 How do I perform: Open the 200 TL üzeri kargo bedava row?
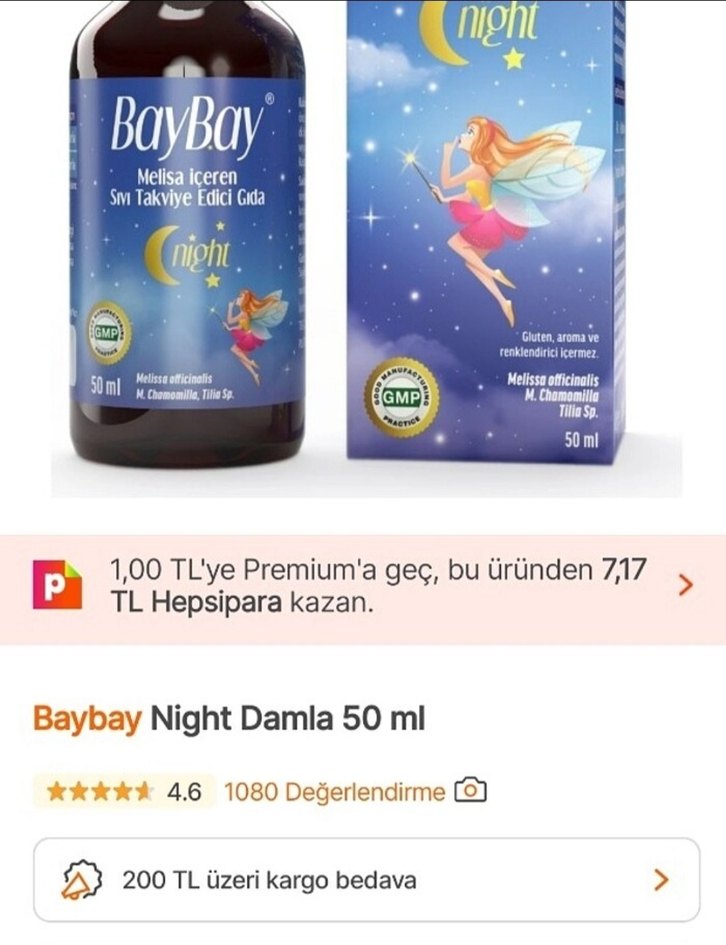tap(366, 880)
